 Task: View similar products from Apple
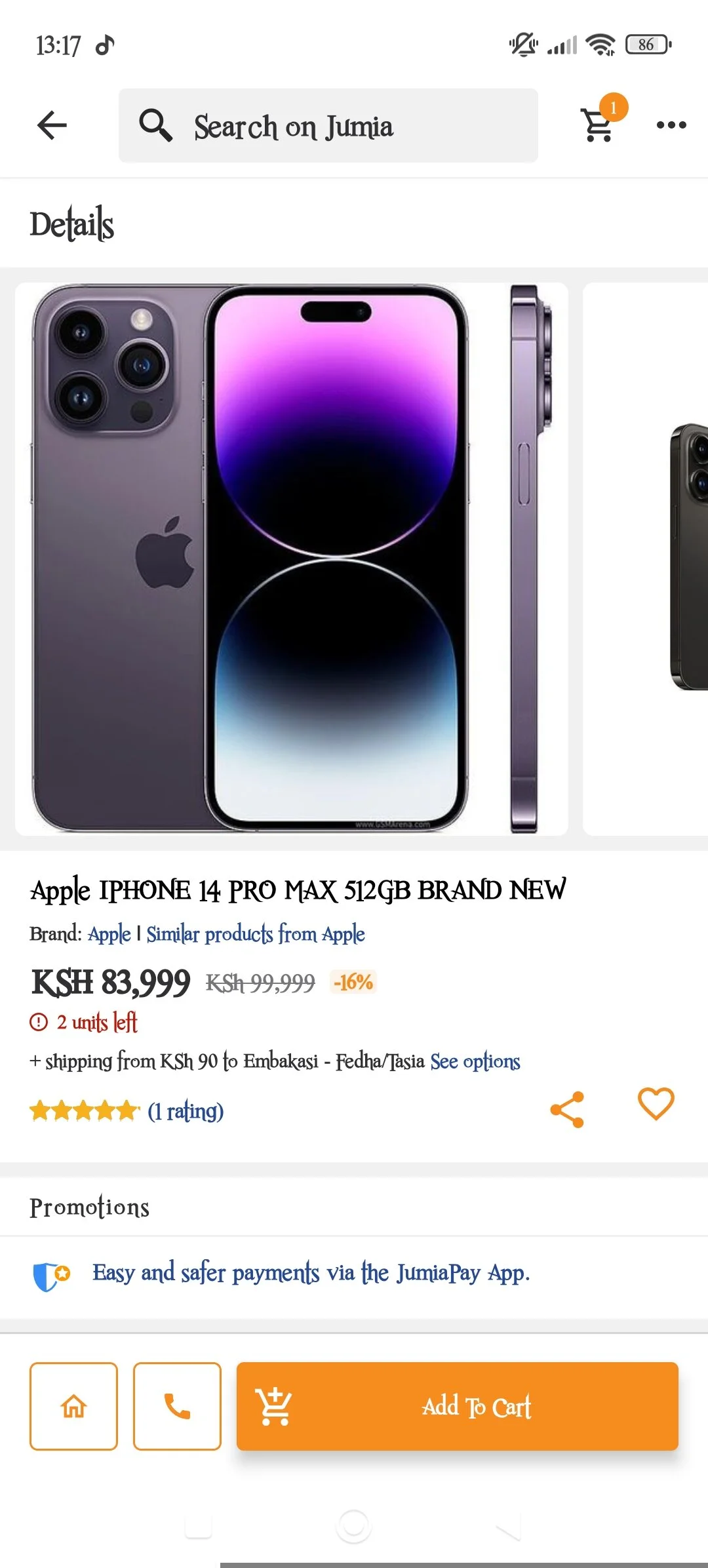click(x=256, y=933)
